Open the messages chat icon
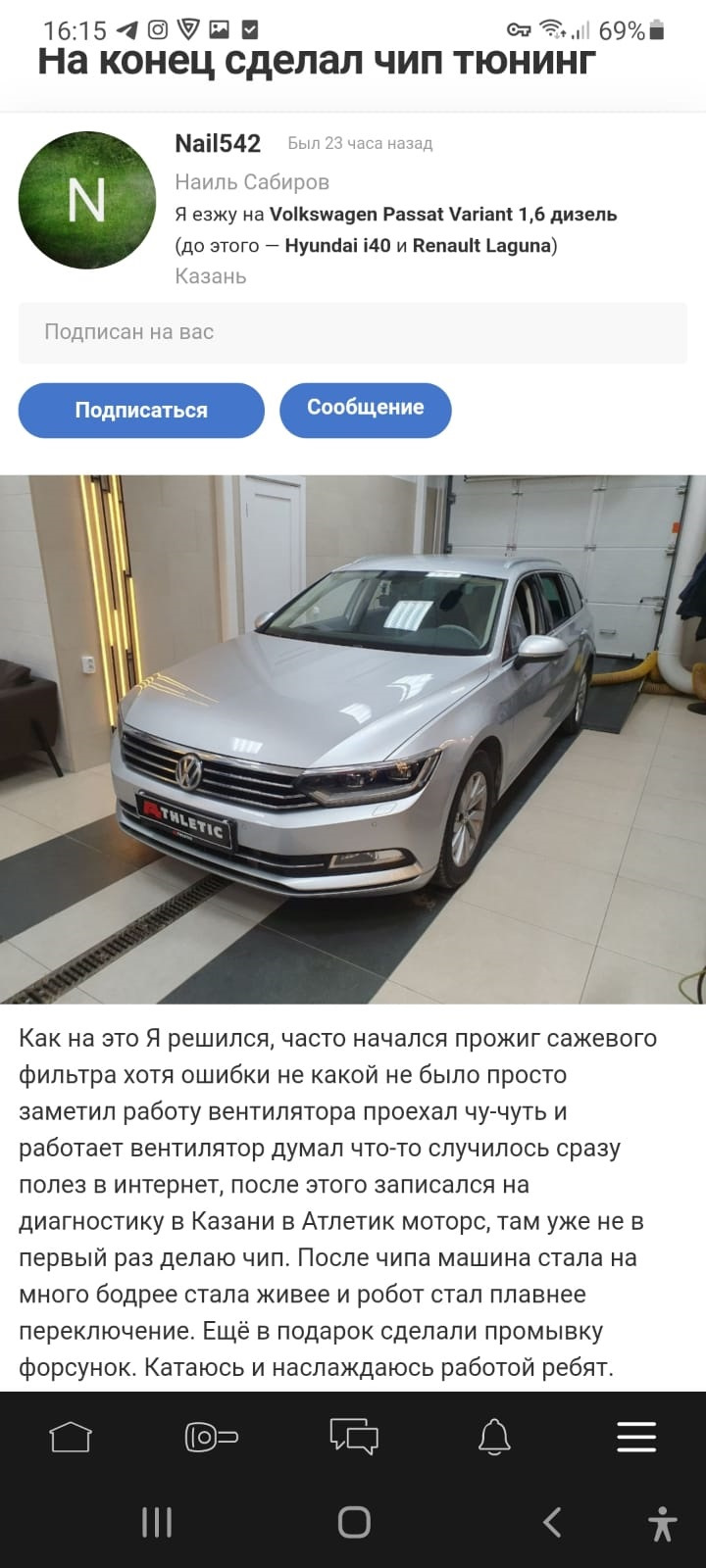 coord(354,1438)
